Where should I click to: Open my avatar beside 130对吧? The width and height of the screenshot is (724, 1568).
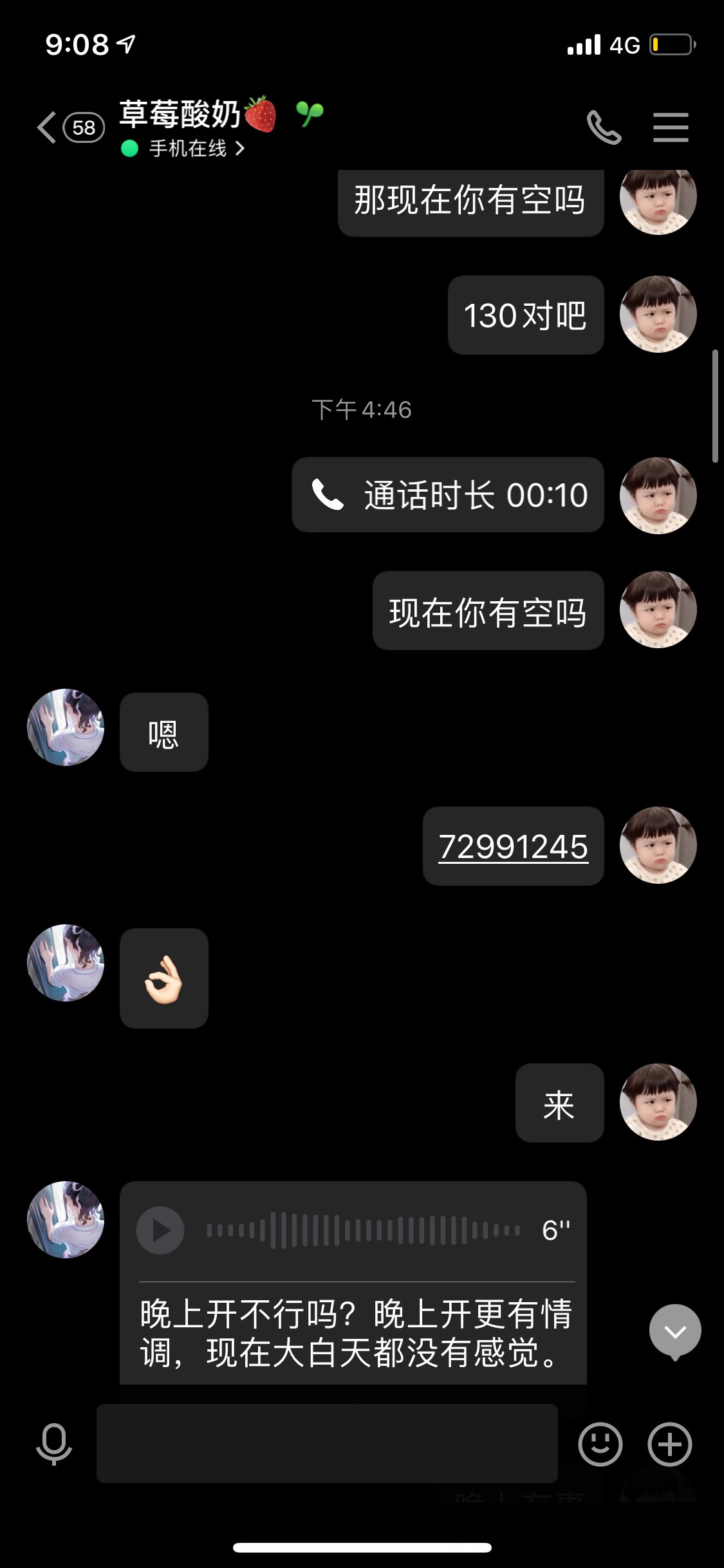pyautogui.click(x=658, y=314)
